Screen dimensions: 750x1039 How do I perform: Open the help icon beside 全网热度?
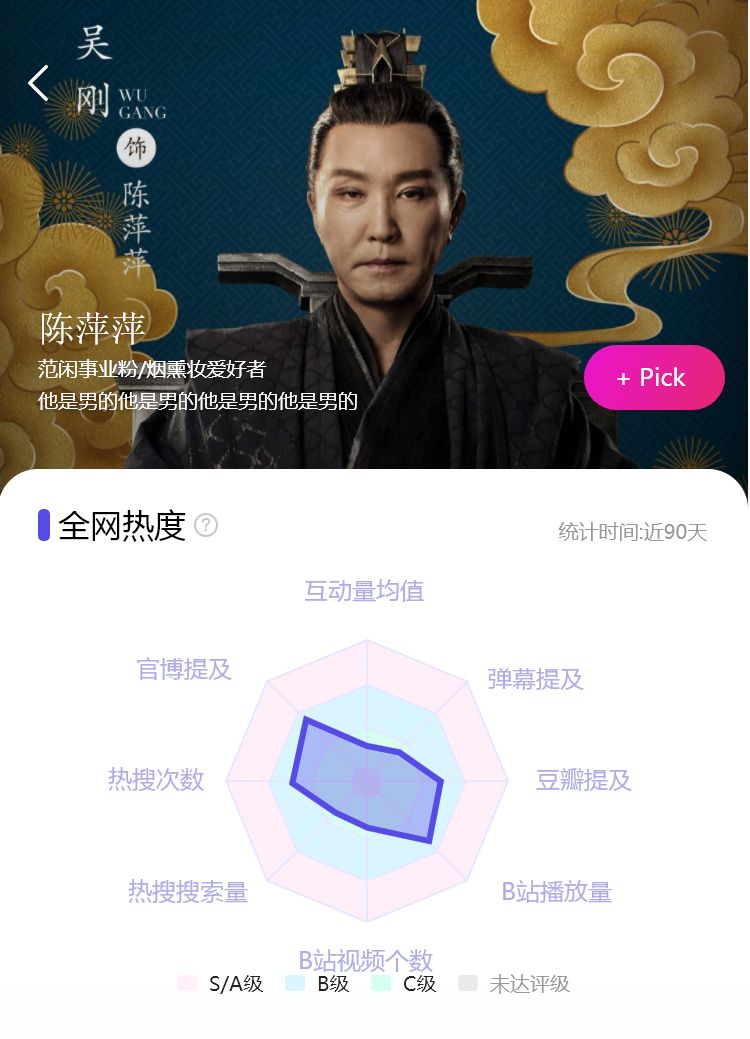(x=206, y=525)
